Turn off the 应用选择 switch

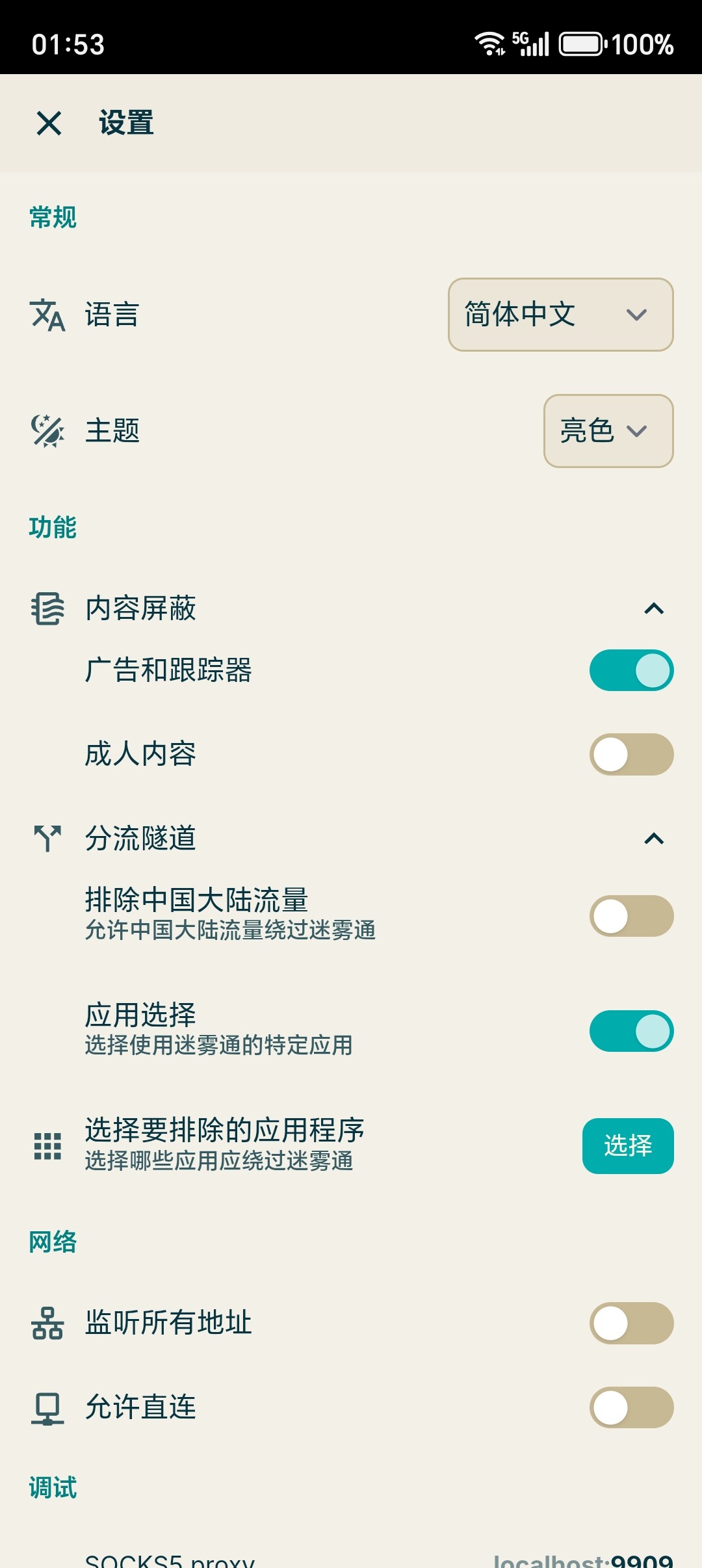pyautogui.click(x=630, y=1031)
